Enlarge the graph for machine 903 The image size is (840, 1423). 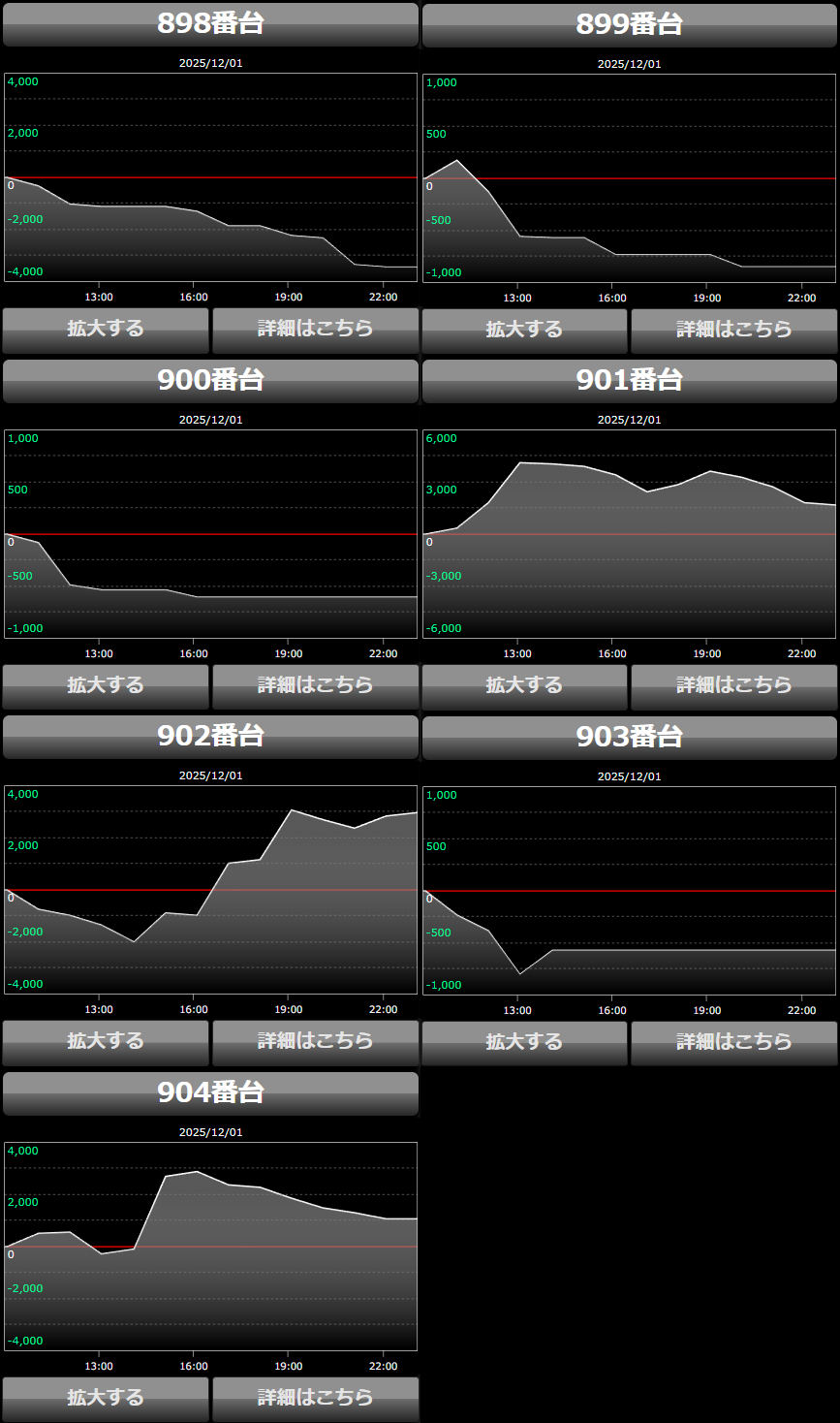click(x=524, y=1043)
